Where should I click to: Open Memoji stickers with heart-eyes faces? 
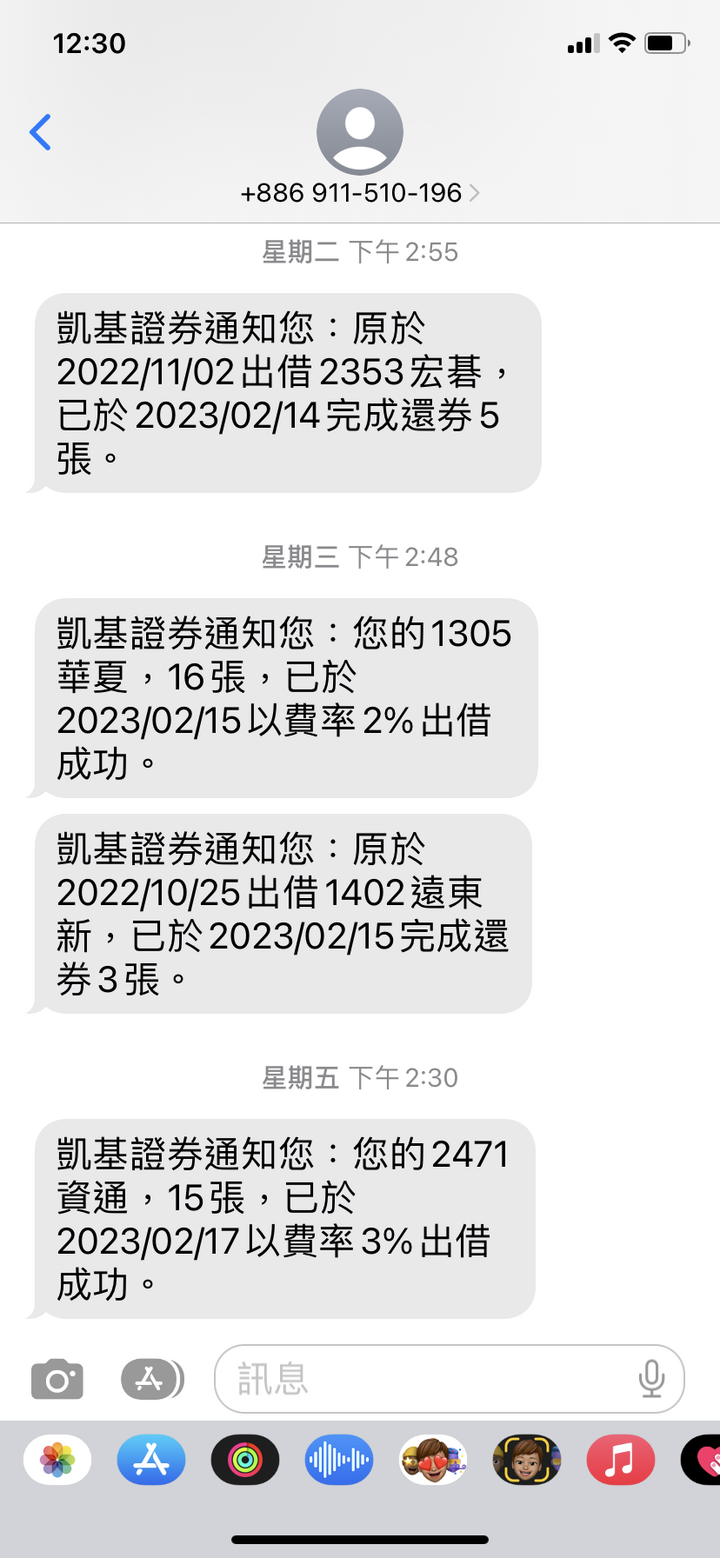coord(433,1460)
